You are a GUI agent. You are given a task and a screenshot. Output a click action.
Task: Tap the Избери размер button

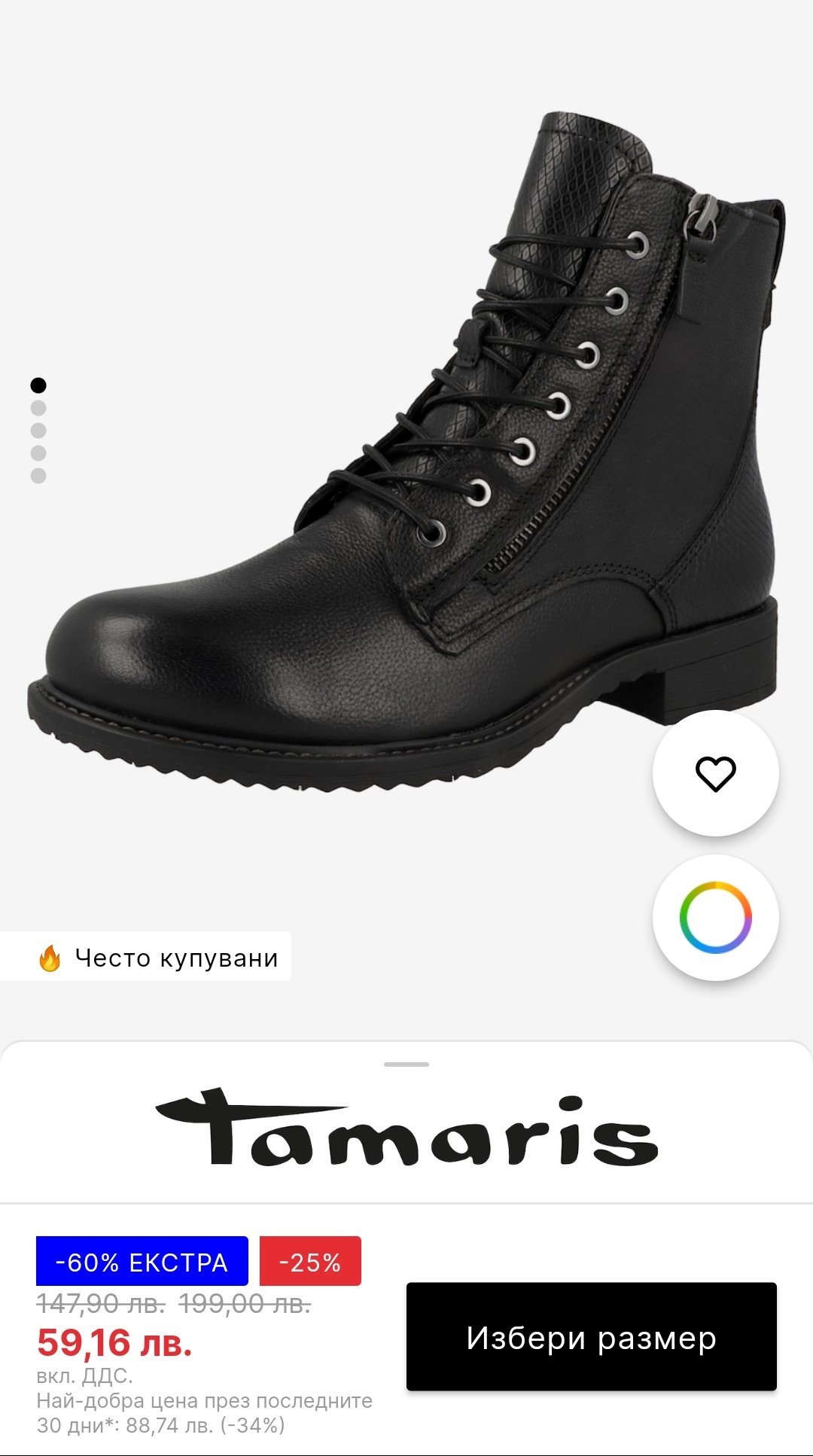tap(591, 1337)
